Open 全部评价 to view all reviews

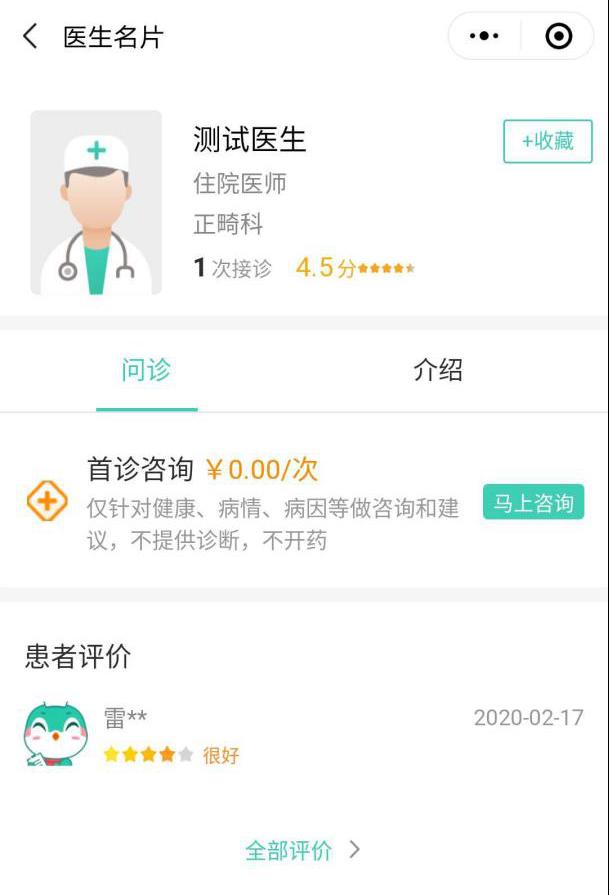pyautogui.click(x=302, y=850)
